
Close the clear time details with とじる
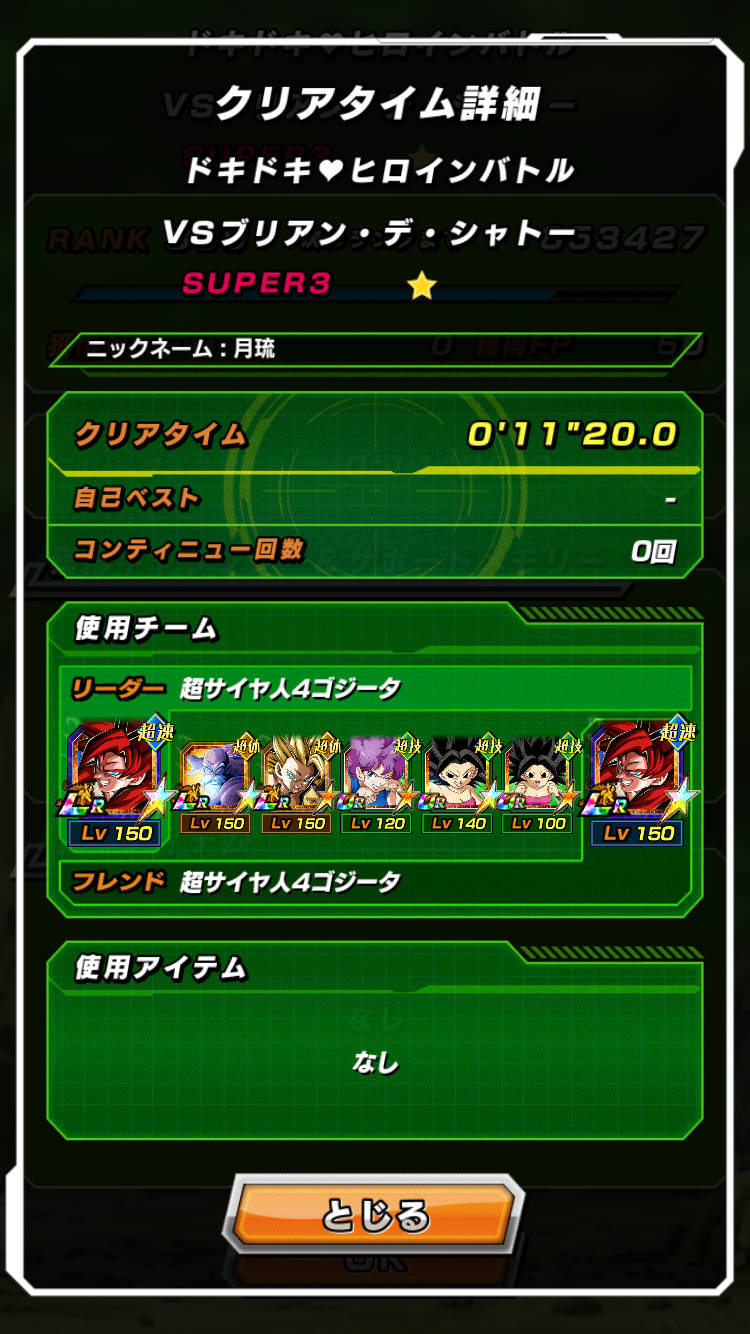pos(375,1217)
